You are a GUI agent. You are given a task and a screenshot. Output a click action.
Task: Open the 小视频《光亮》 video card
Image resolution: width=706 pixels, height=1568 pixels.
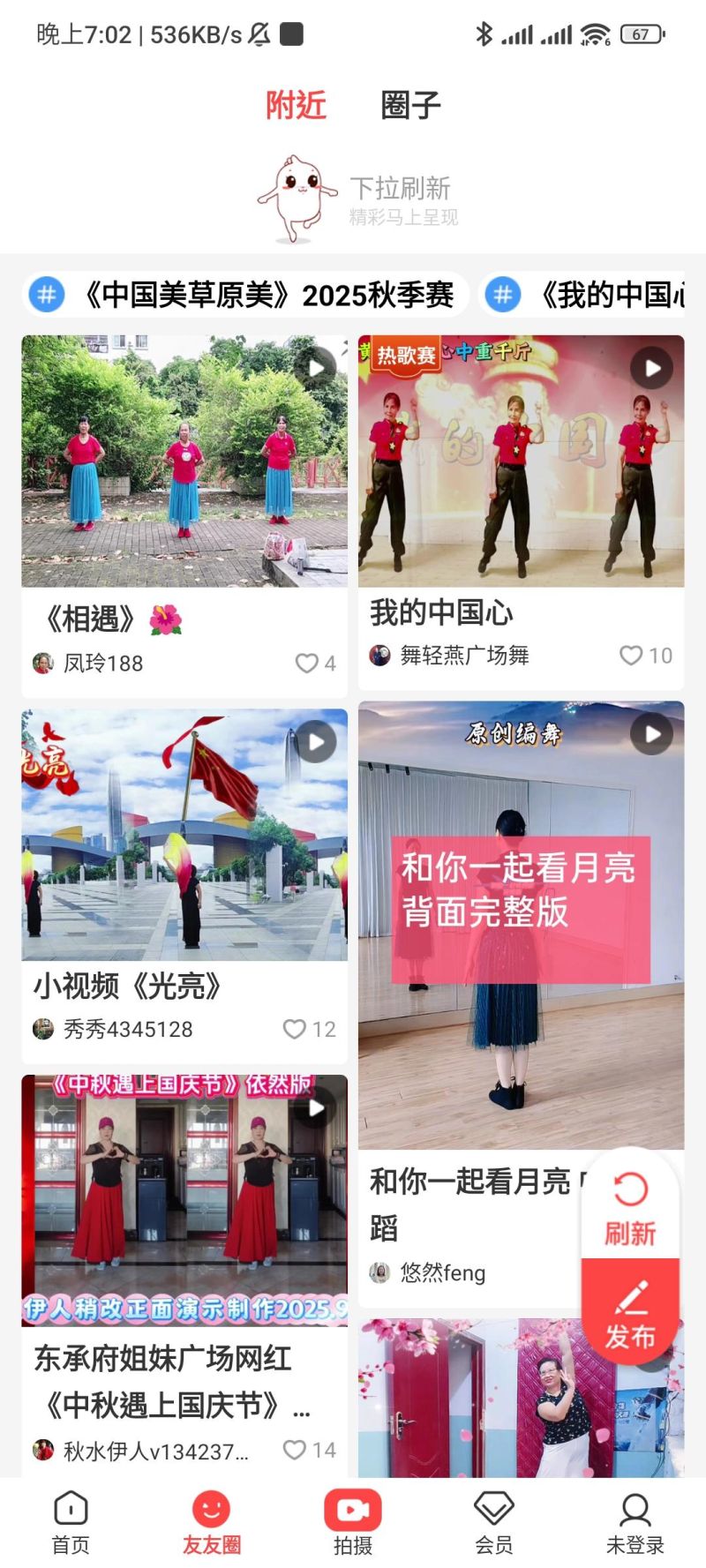(x=184, y=835)
